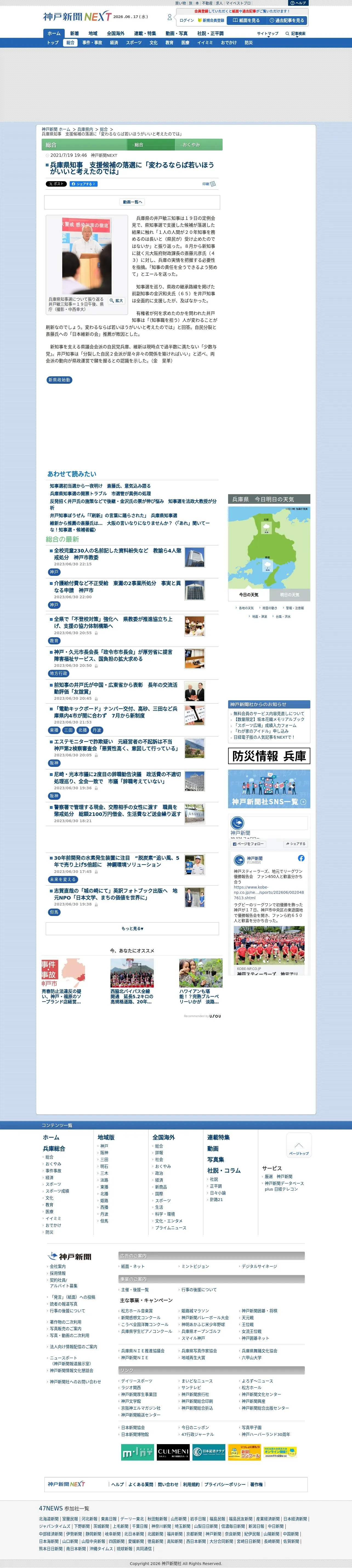Click the 過去記事を見る button

tap(286, 20)
